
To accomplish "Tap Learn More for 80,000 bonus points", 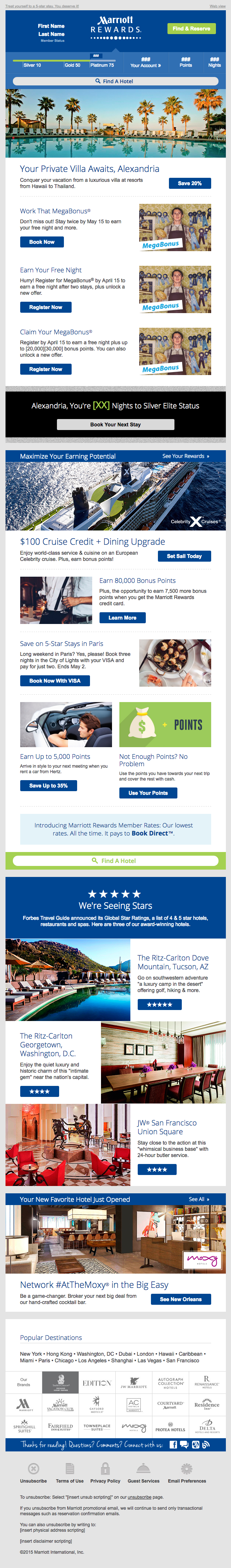I will (x=122, y=618).
